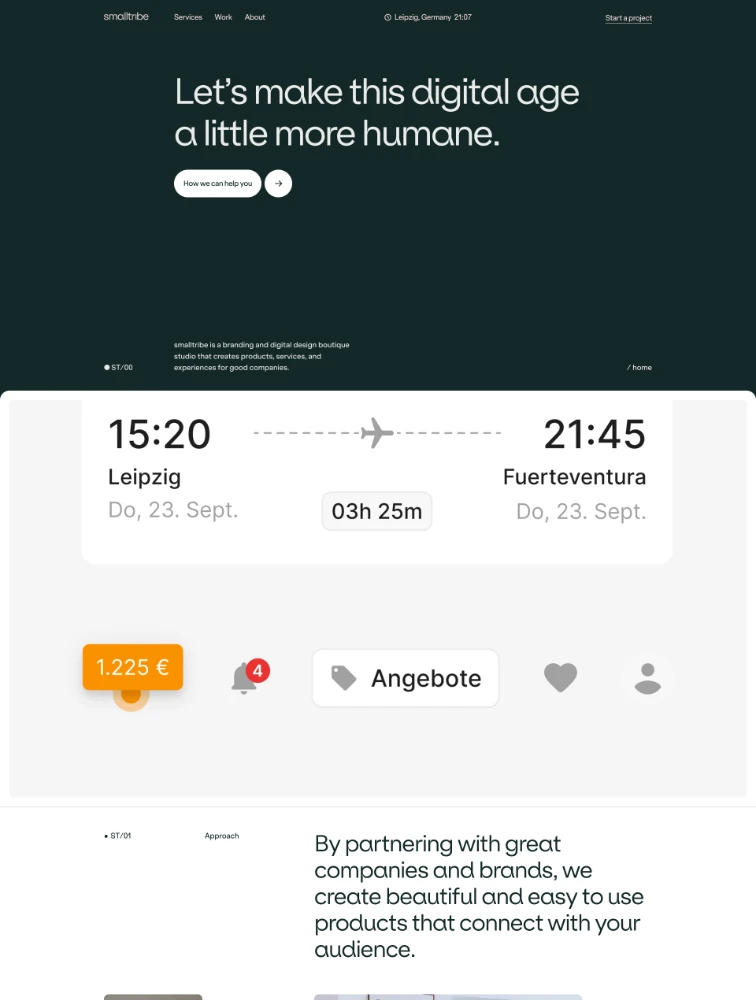756x1000 pixels.
Task: Select the How we can help you button
Action: click(217, 184)
